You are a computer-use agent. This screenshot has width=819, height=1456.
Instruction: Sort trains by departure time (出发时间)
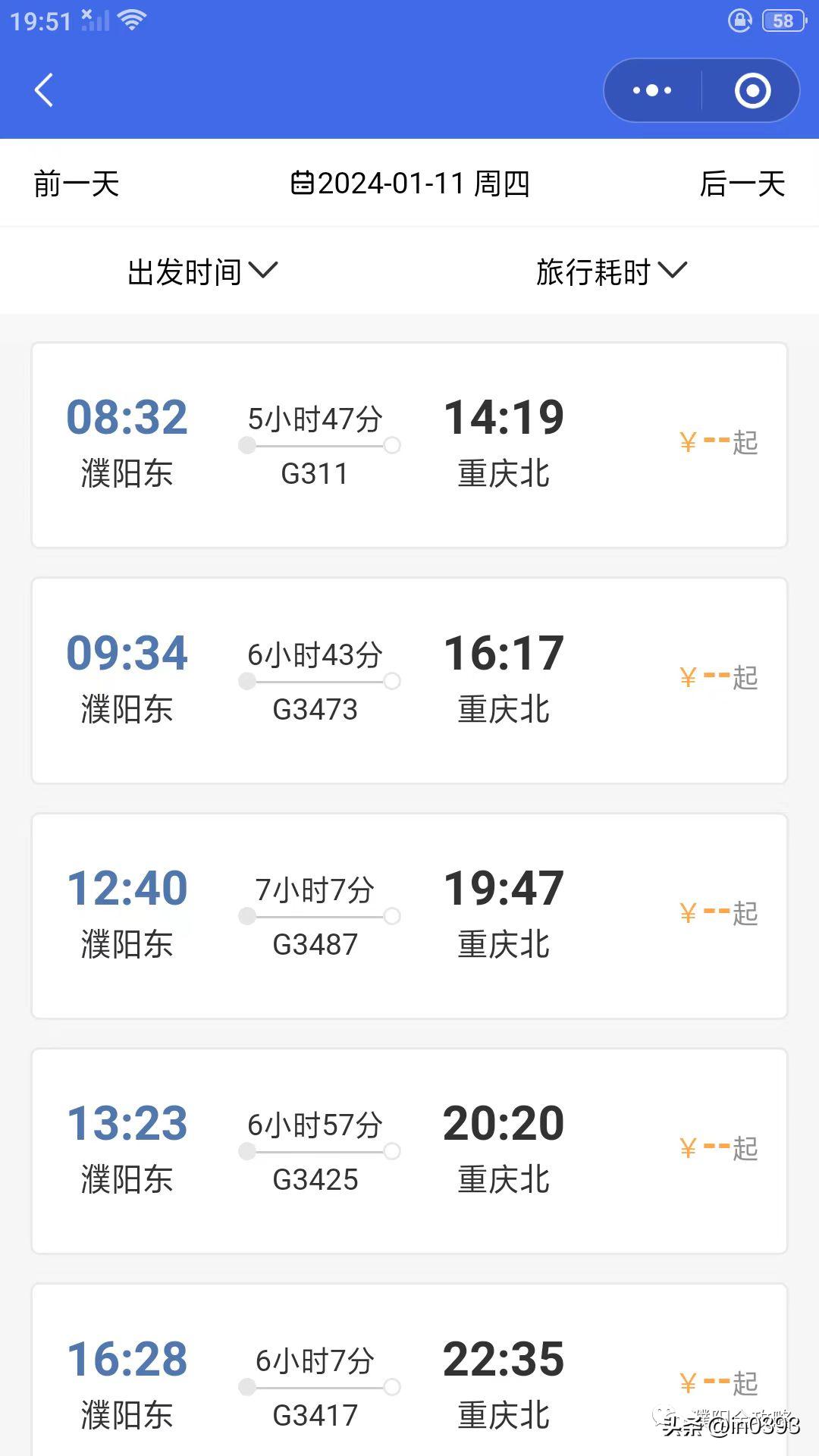click(202, 271)
